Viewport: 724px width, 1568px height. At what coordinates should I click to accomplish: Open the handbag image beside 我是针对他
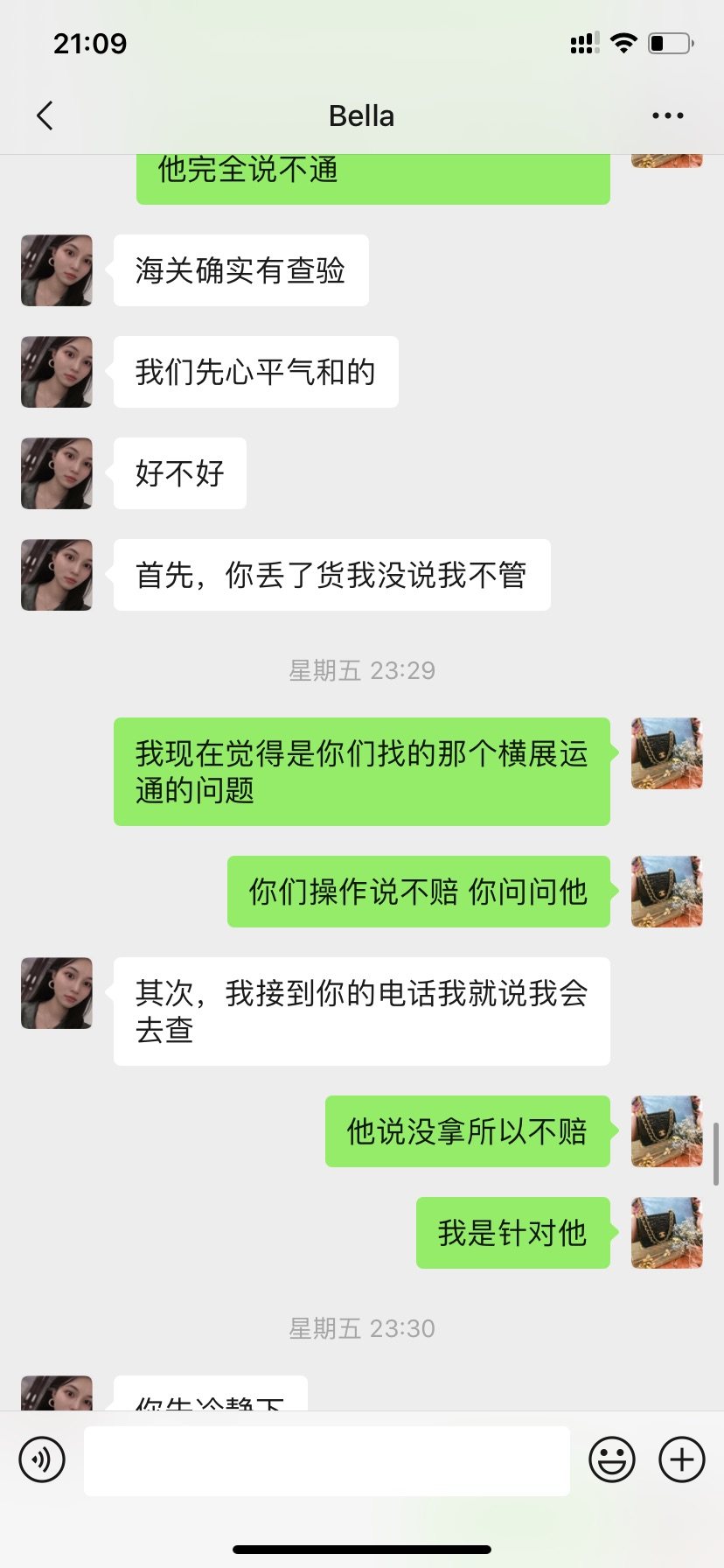pos(666,1233)
